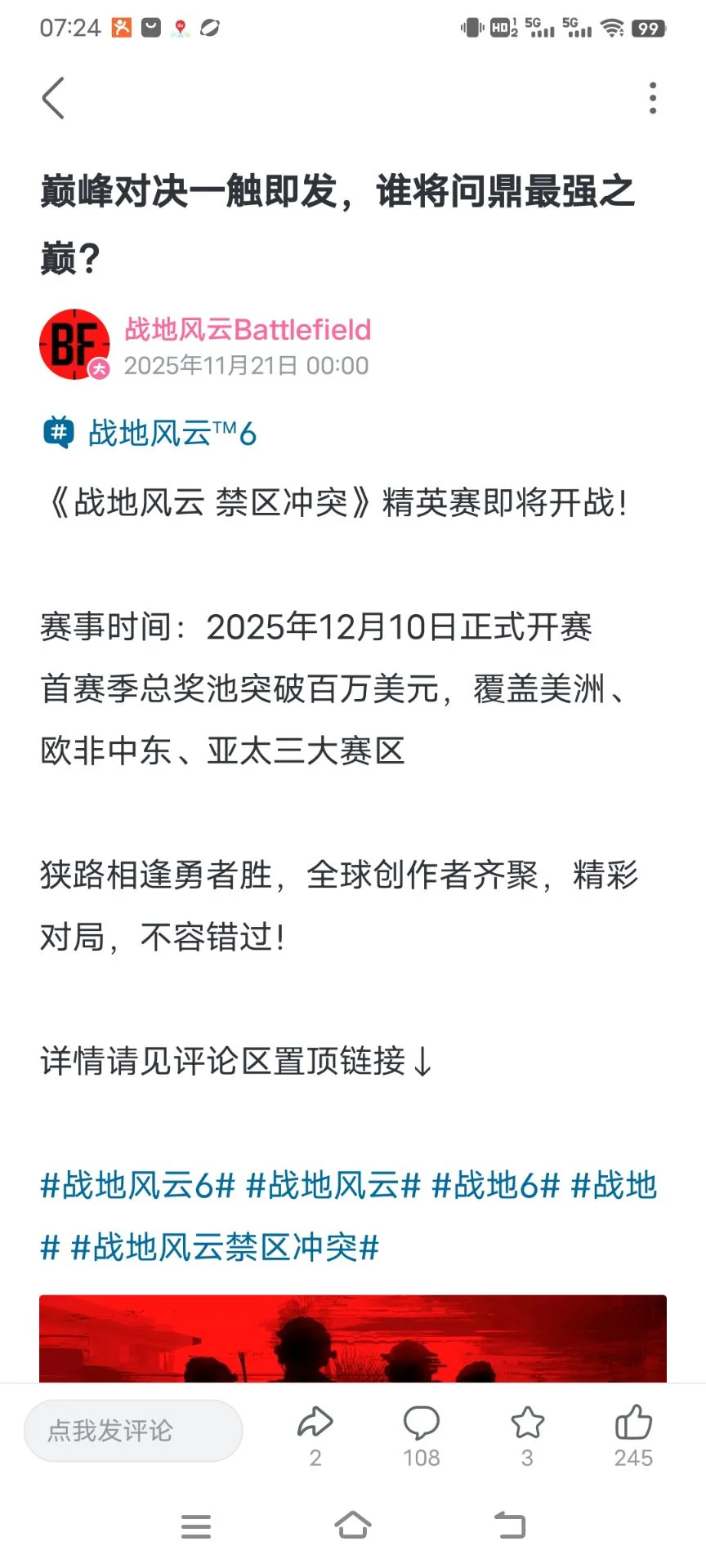This screenshot has height=1568, width=706.
Task: Open the #战地风云# hashtag
Action: pos(333,1185)
